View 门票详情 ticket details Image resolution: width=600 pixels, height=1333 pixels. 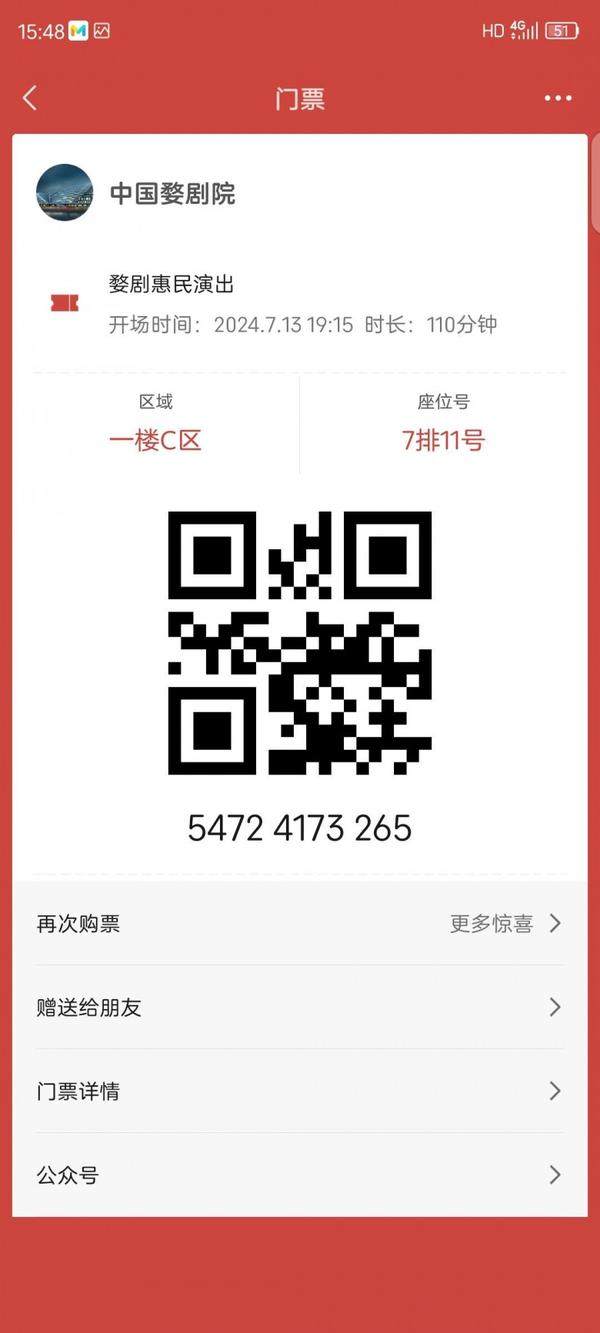click(x=300, y=1091)
